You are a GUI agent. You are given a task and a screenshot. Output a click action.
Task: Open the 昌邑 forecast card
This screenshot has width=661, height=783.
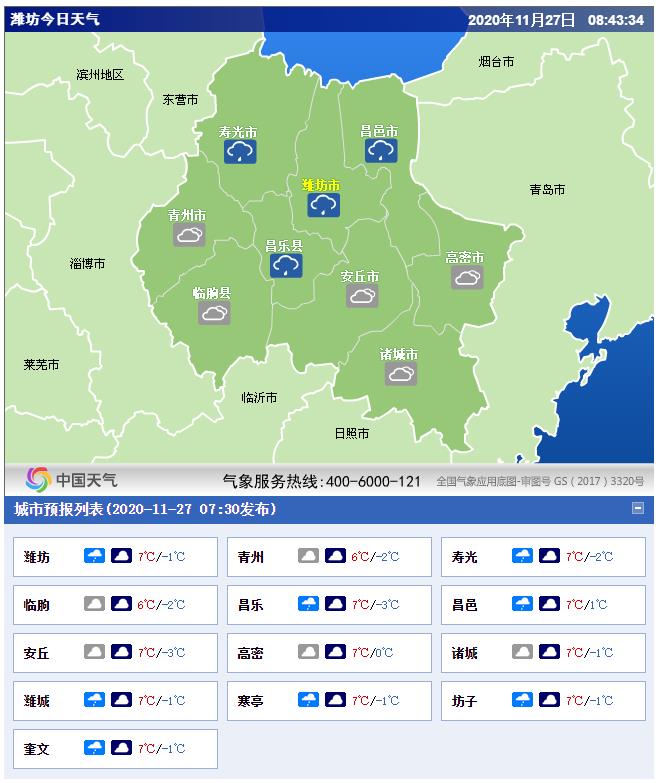click(543, 605)
